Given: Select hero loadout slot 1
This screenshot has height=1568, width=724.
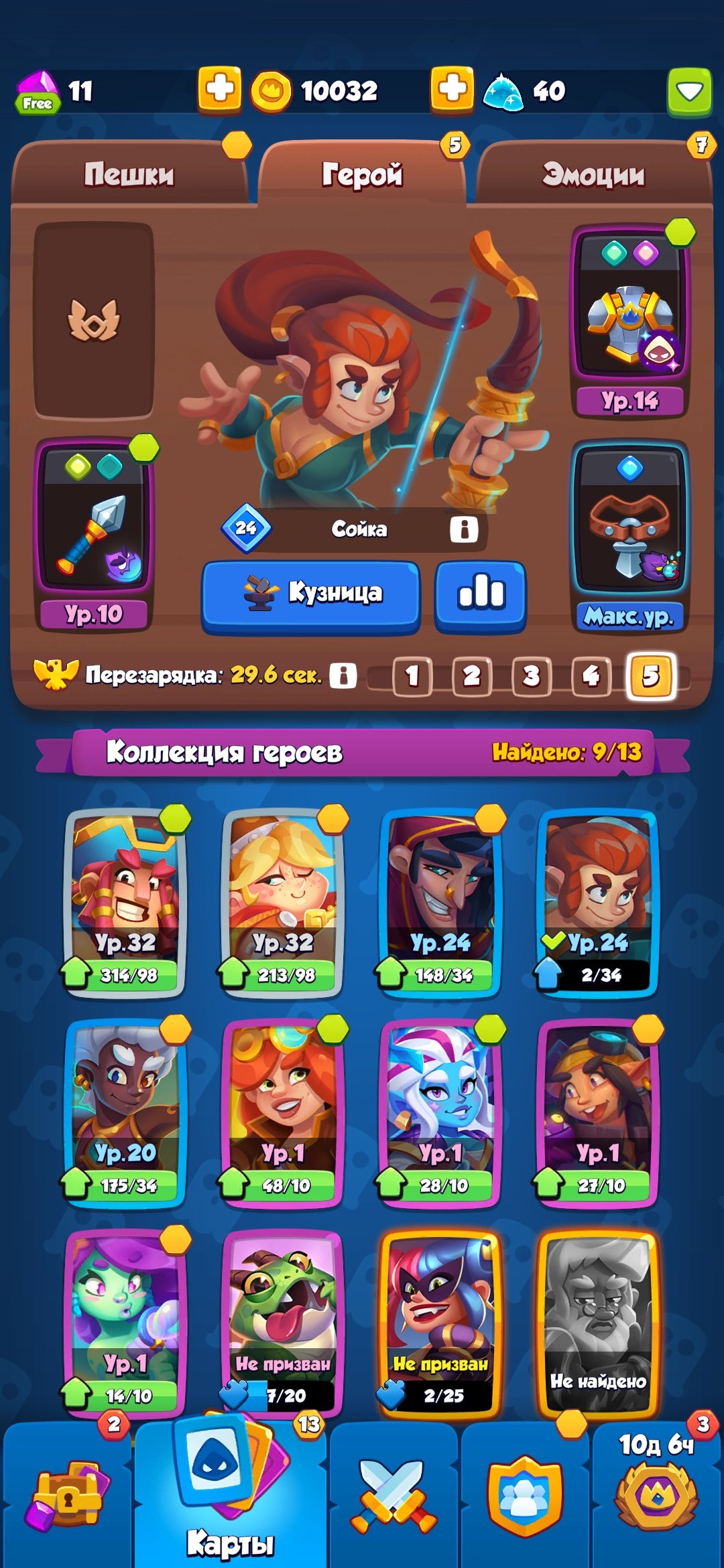Looking at the screenshot, I should tap(412, 675).
